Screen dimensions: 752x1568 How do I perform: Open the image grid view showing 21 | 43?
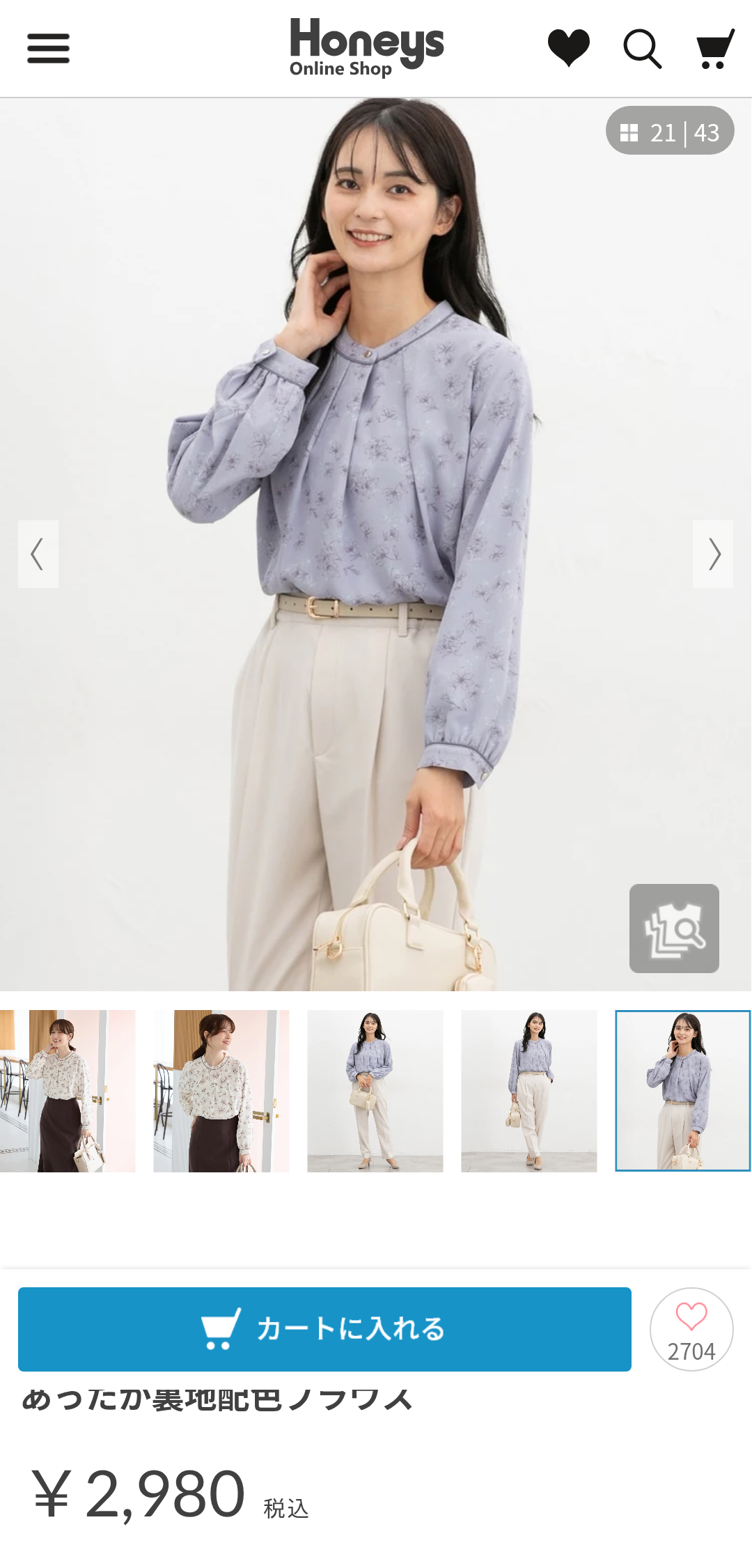(670, 132)
